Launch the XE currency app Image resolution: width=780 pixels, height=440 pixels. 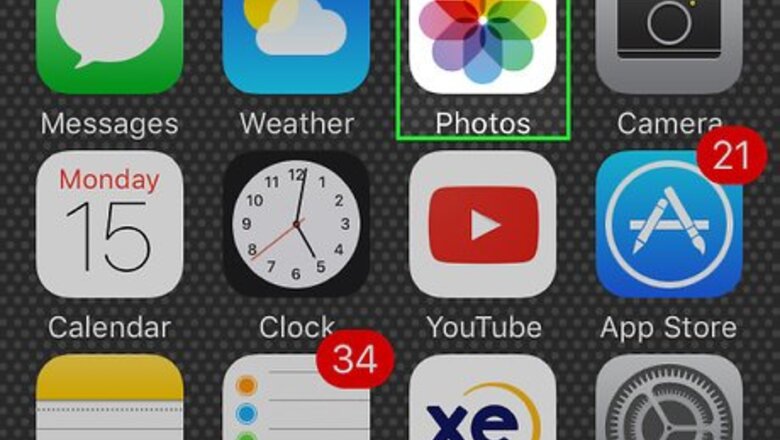click(483, 400)
